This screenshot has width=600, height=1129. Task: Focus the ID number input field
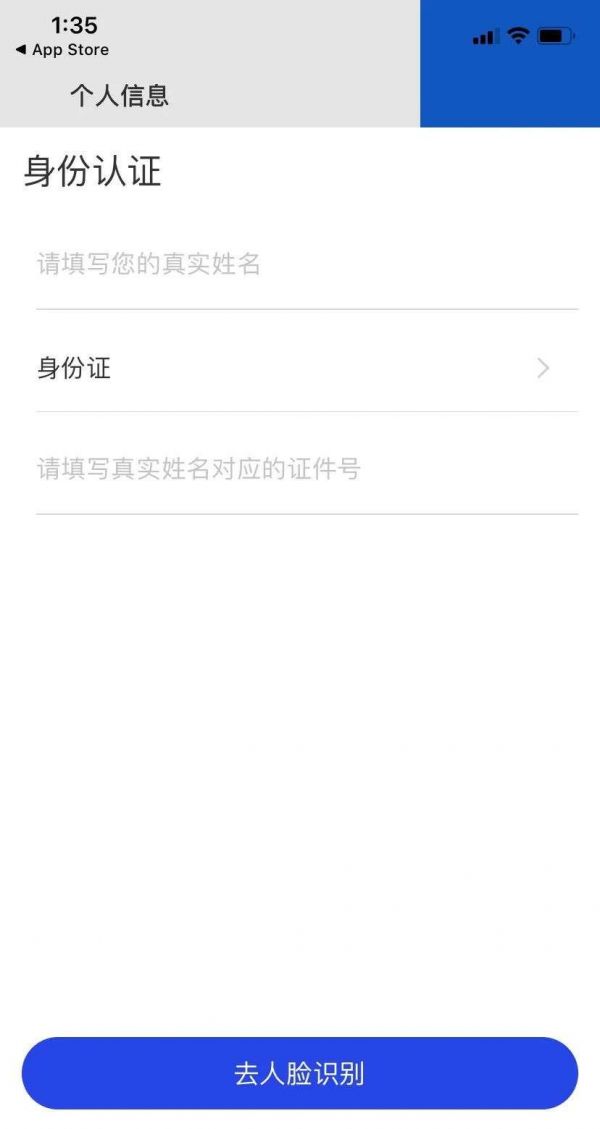tap(300, 468)
